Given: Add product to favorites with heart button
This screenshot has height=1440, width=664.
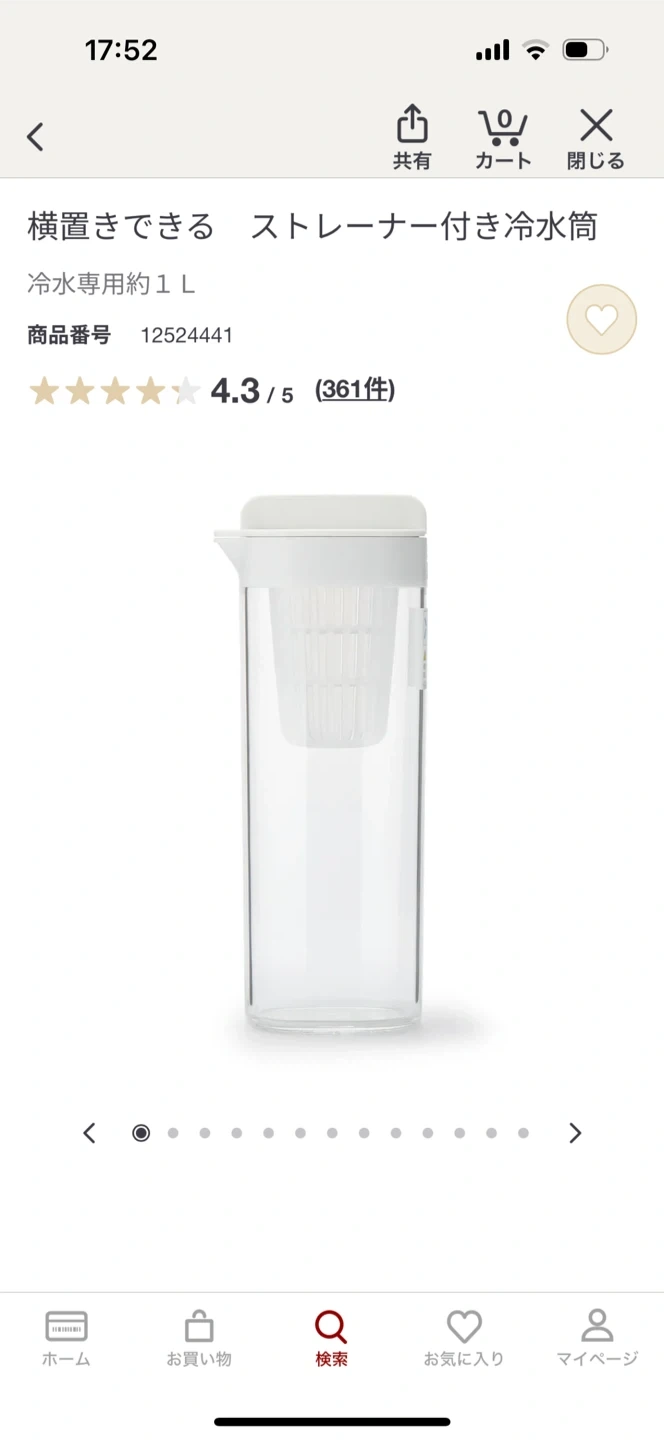Looking at the screenshot, I should (601, 320).
